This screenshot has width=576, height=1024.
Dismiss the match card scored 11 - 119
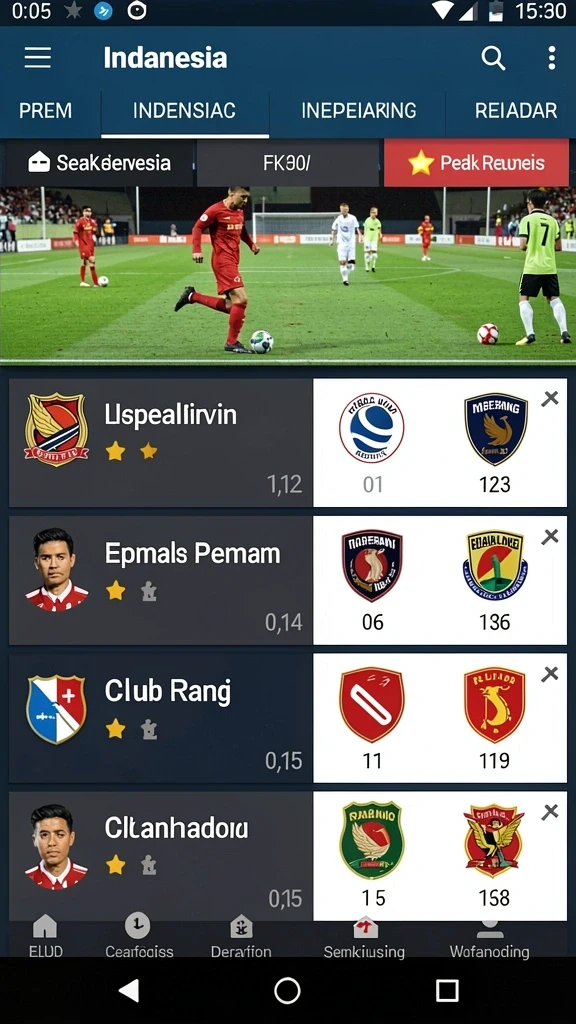click(x=551, y=674)
